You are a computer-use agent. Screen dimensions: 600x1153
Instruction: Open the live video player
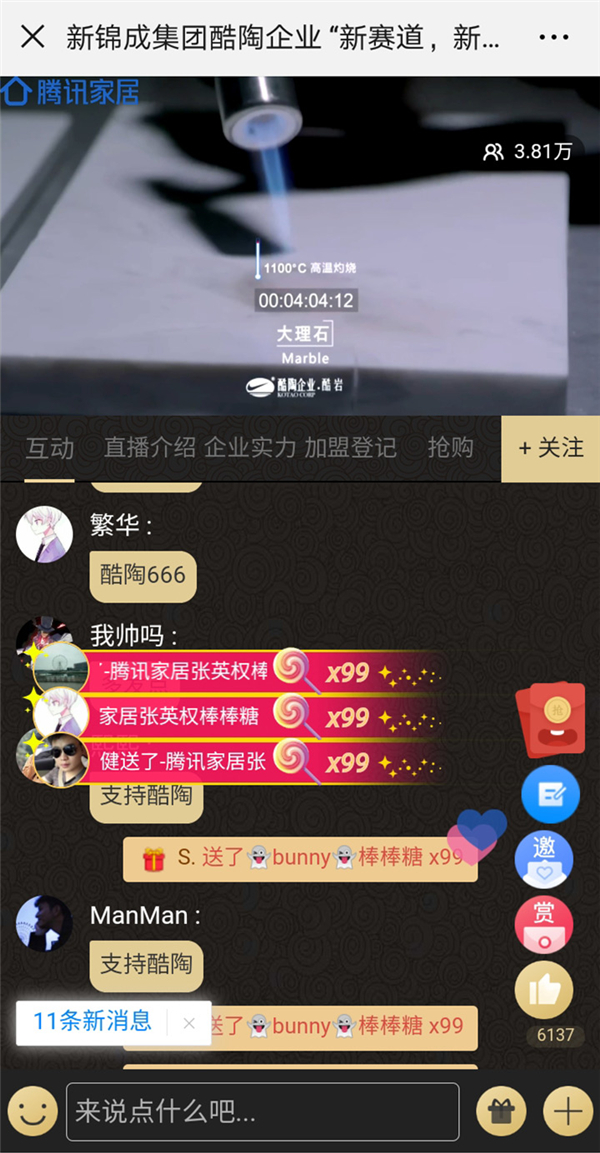click(300, 245)
